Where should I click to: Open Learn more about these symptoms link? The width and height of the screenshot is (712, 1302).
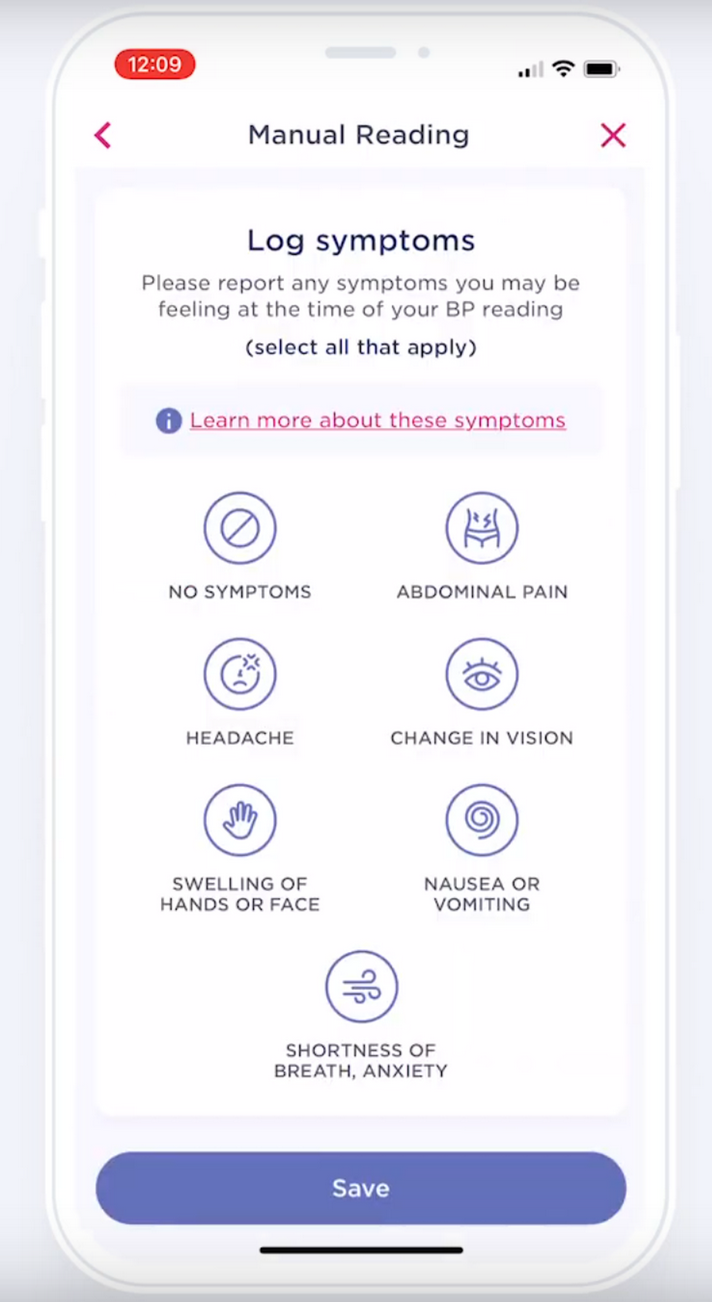click(x=377, y=420)
